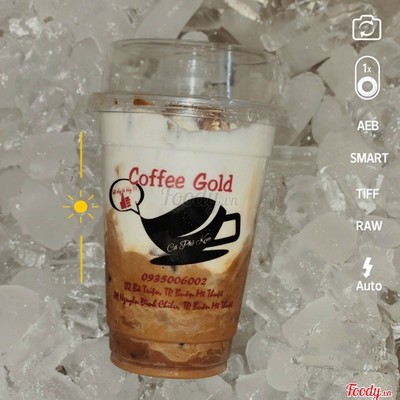The image size is (400, 400).
Task: Choose TIFF image format
Action: click(368, 194)
